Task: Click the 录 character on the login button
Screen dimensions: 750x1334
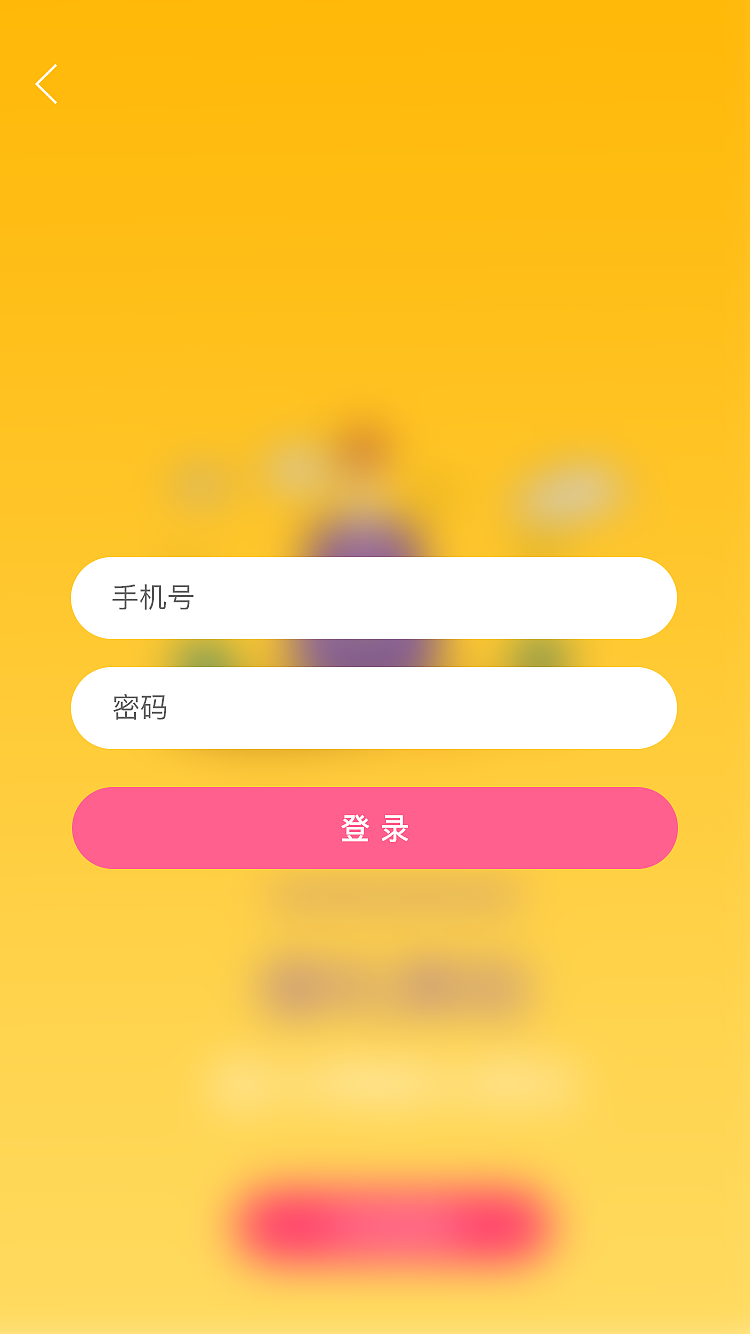Action: (x=398, y=828)
